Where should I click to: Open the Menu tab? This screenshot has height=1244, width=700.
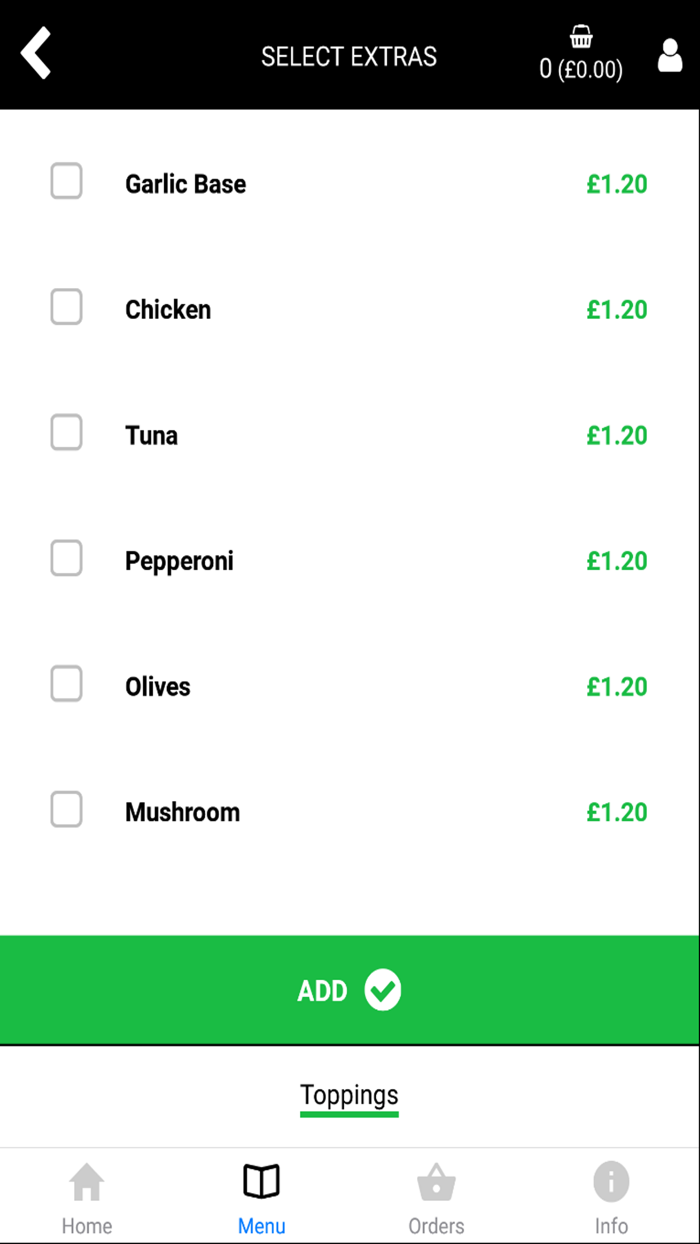click(262, 1197)
